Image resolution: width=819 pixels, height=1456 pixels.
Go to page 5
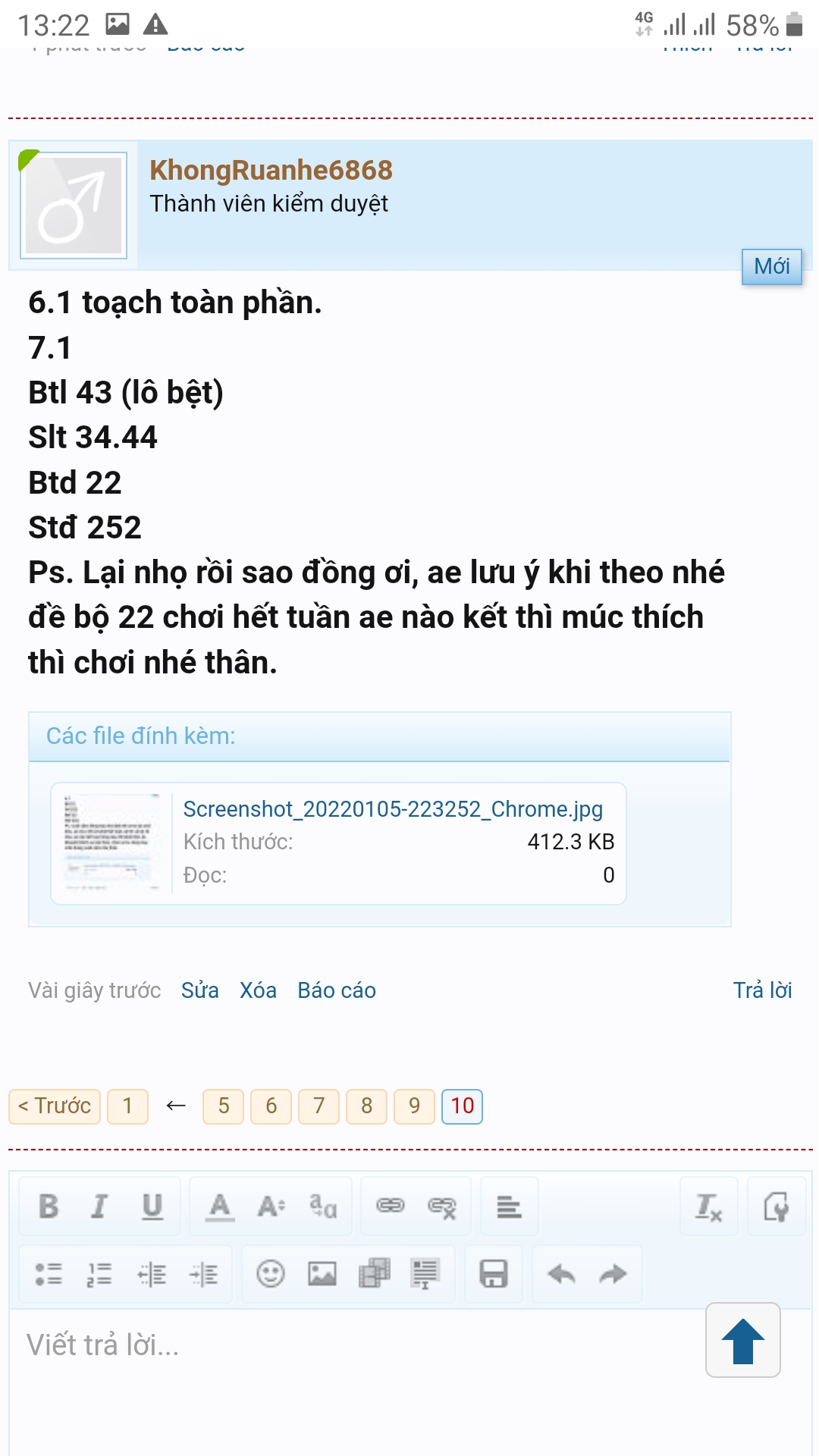point(223,1106)
